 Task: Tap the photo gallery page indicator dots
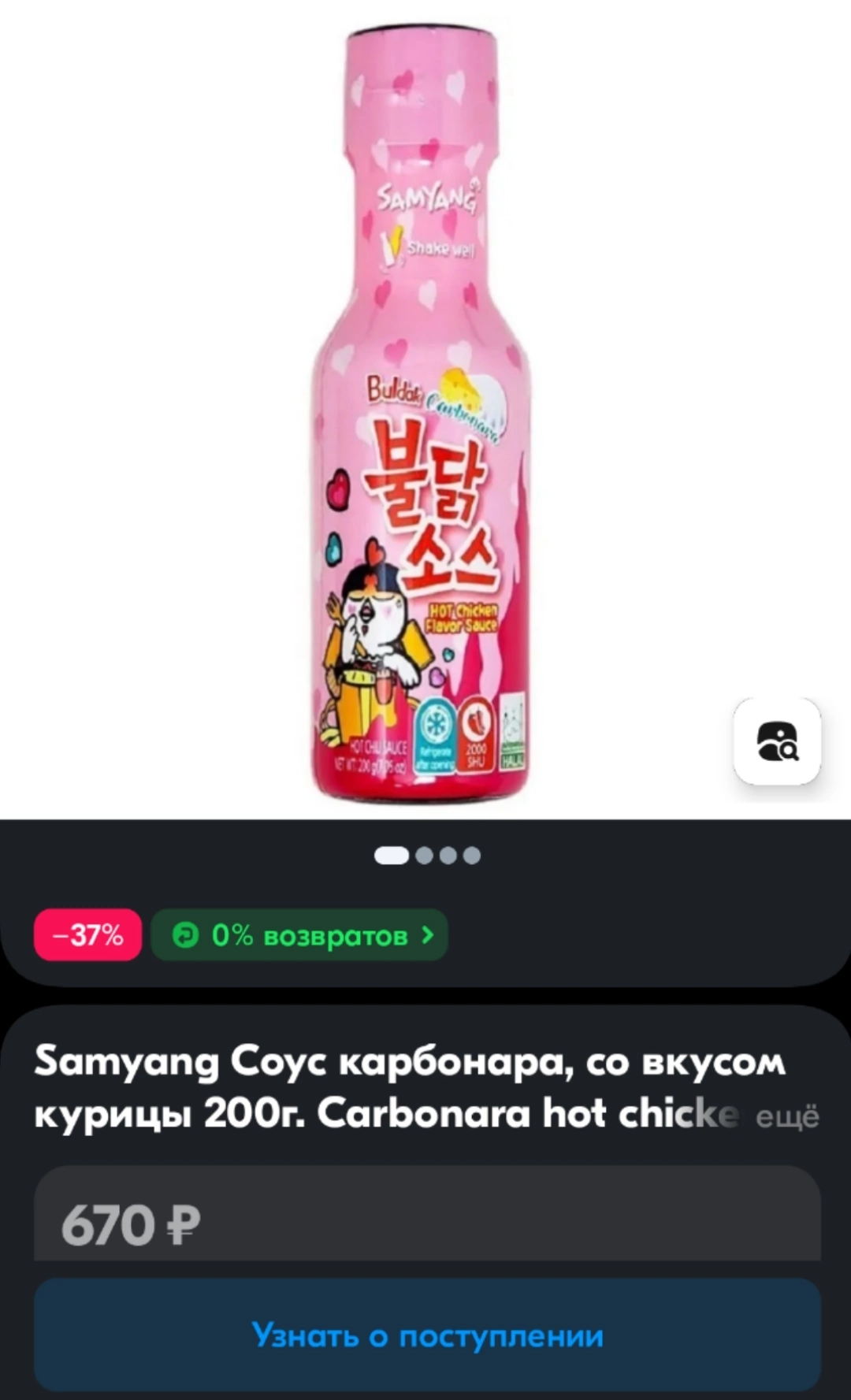point(427,856)
